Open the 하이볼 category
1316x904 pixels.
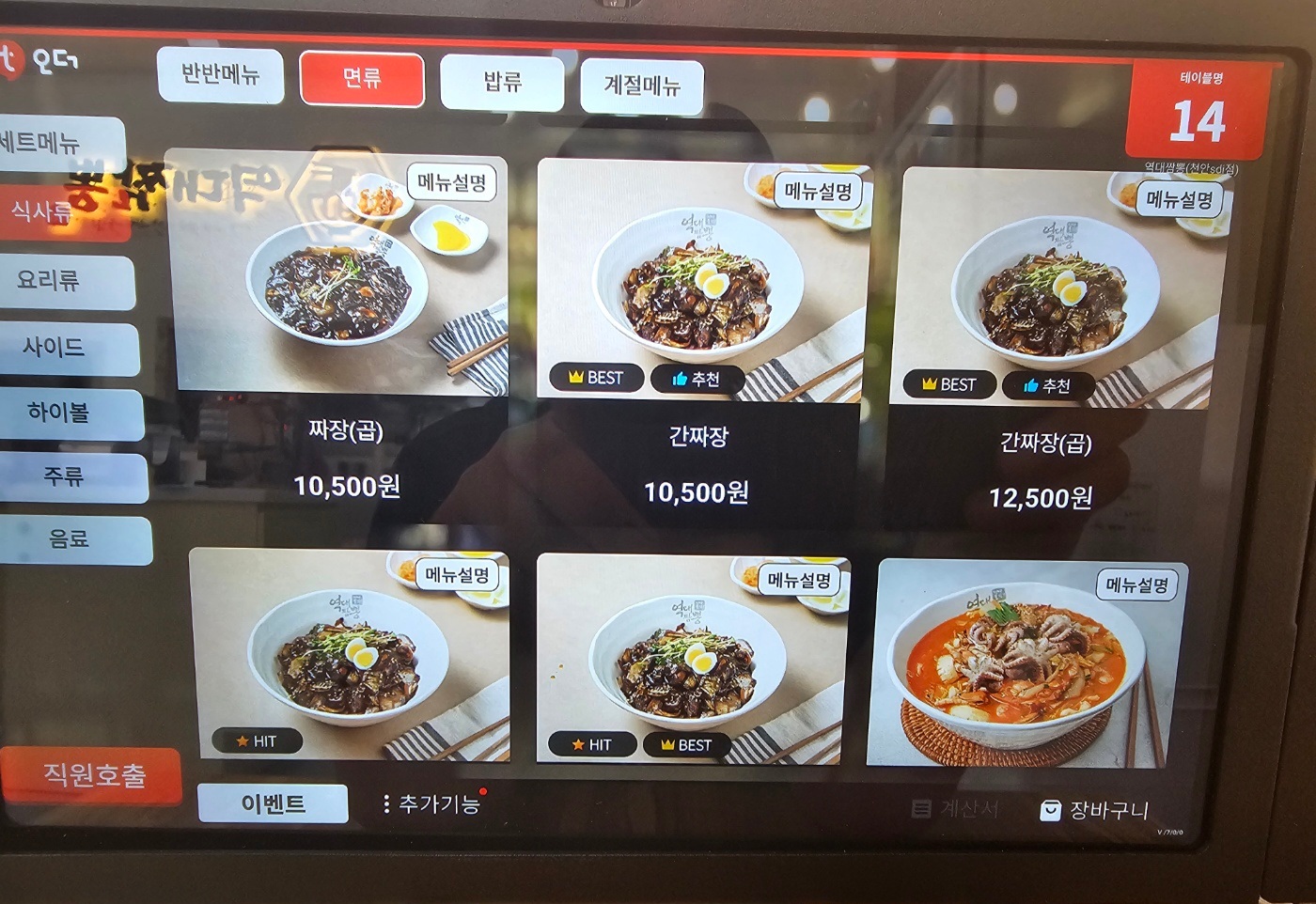[x=68, y=413]
